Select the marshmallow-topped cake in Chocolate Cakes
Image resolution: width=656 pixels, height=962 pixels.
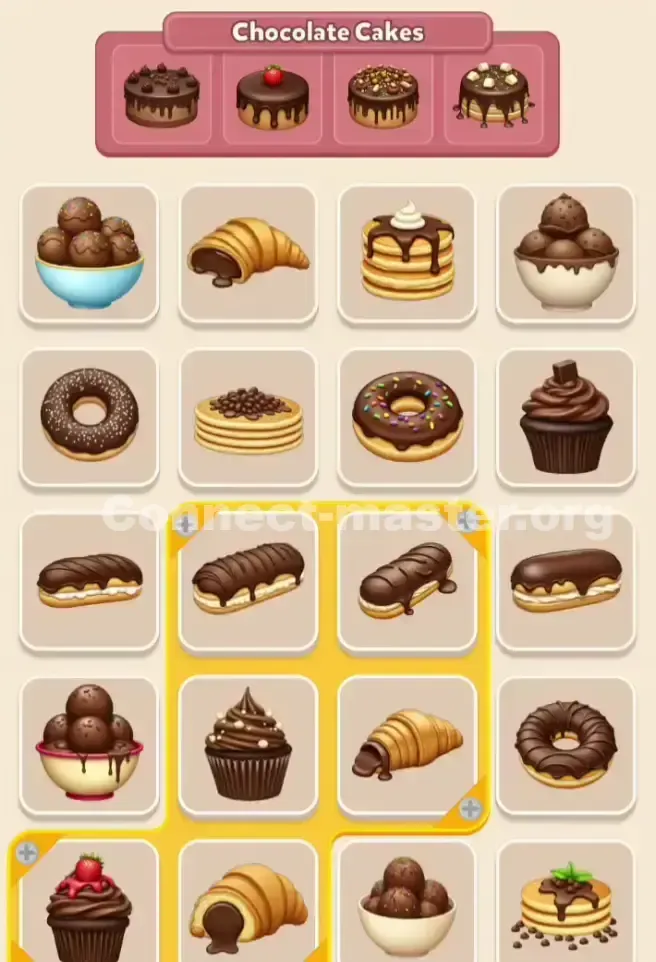click(x=494, y=96)
